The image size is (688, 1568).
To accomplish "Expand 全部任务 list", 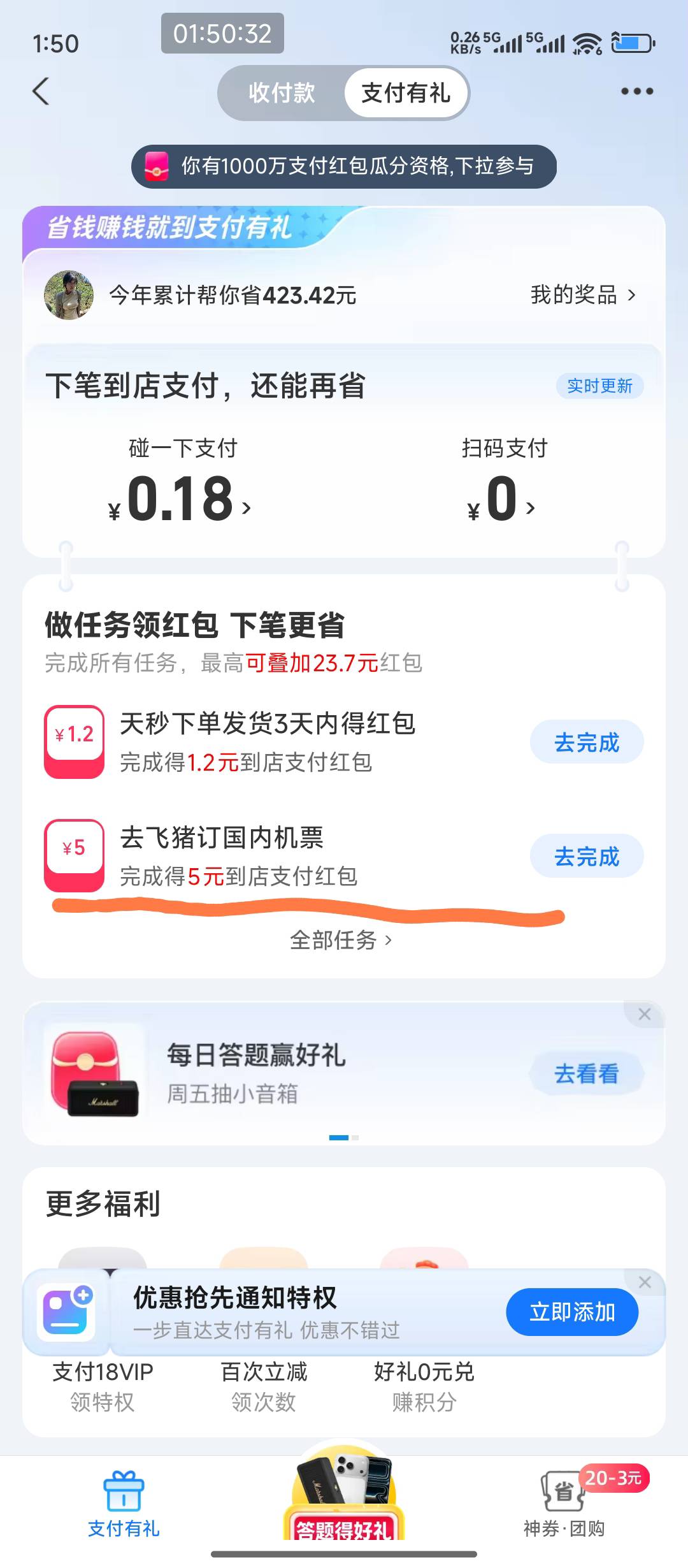I will tap(341, 940).
